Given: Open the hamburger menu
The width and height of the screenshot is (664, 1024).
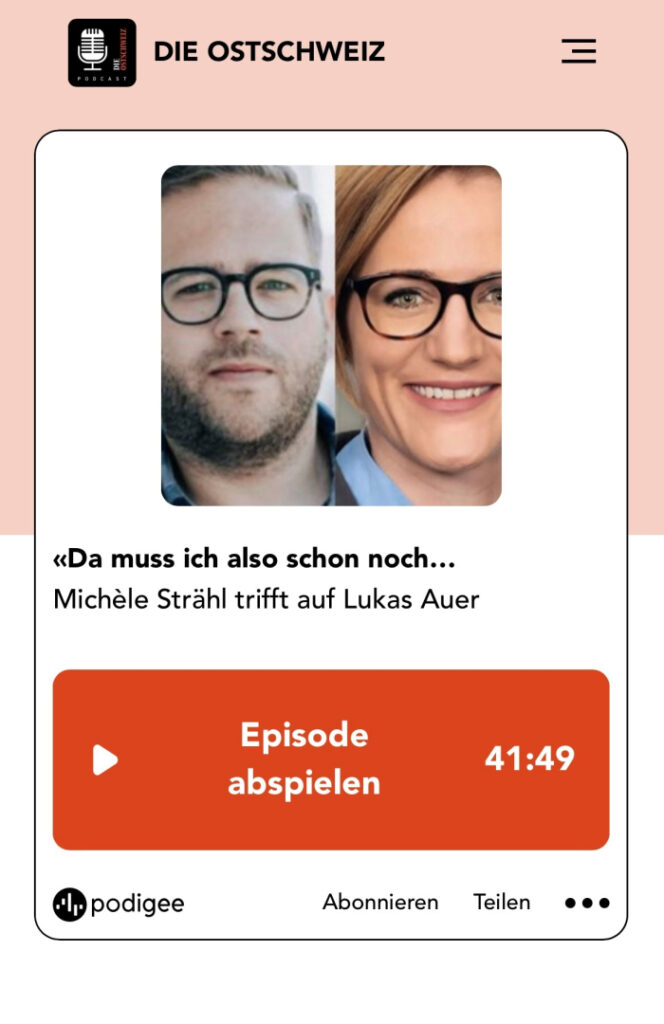Looking at the screenshot, I should [x=578, y=51].
